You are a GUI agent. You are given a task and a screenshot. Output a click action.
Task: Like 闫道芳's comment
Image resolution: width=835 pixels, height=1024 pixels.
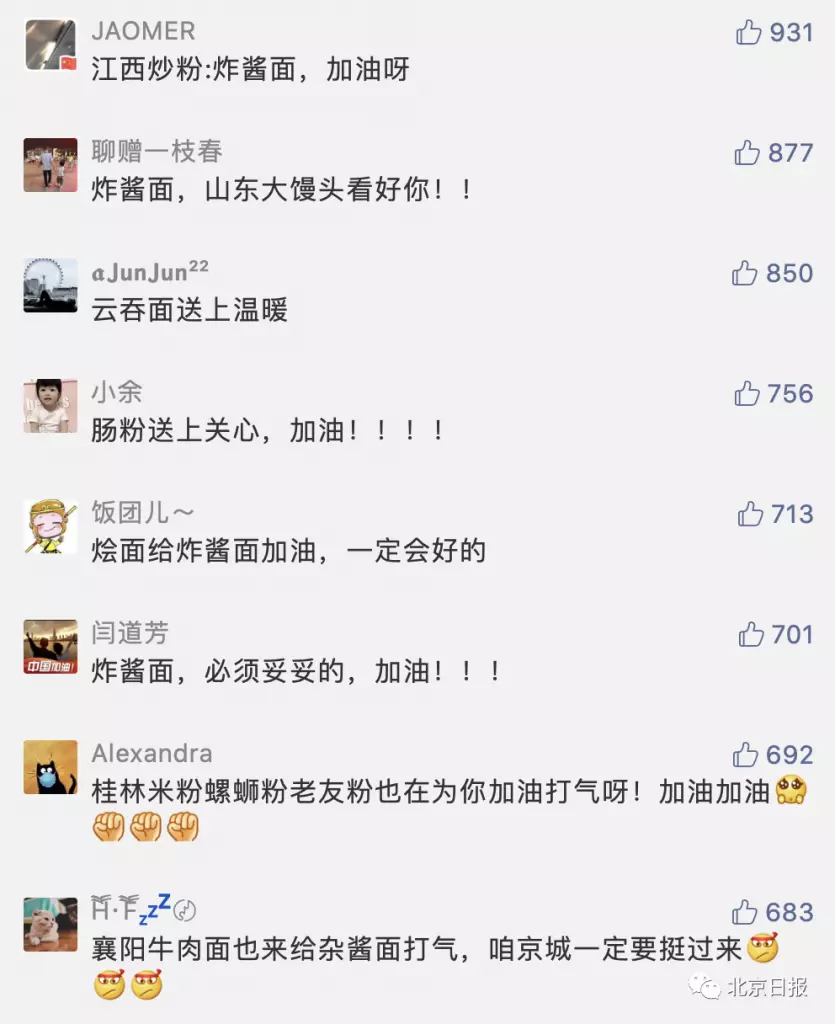pyautogui.click(x=750, y=634)
